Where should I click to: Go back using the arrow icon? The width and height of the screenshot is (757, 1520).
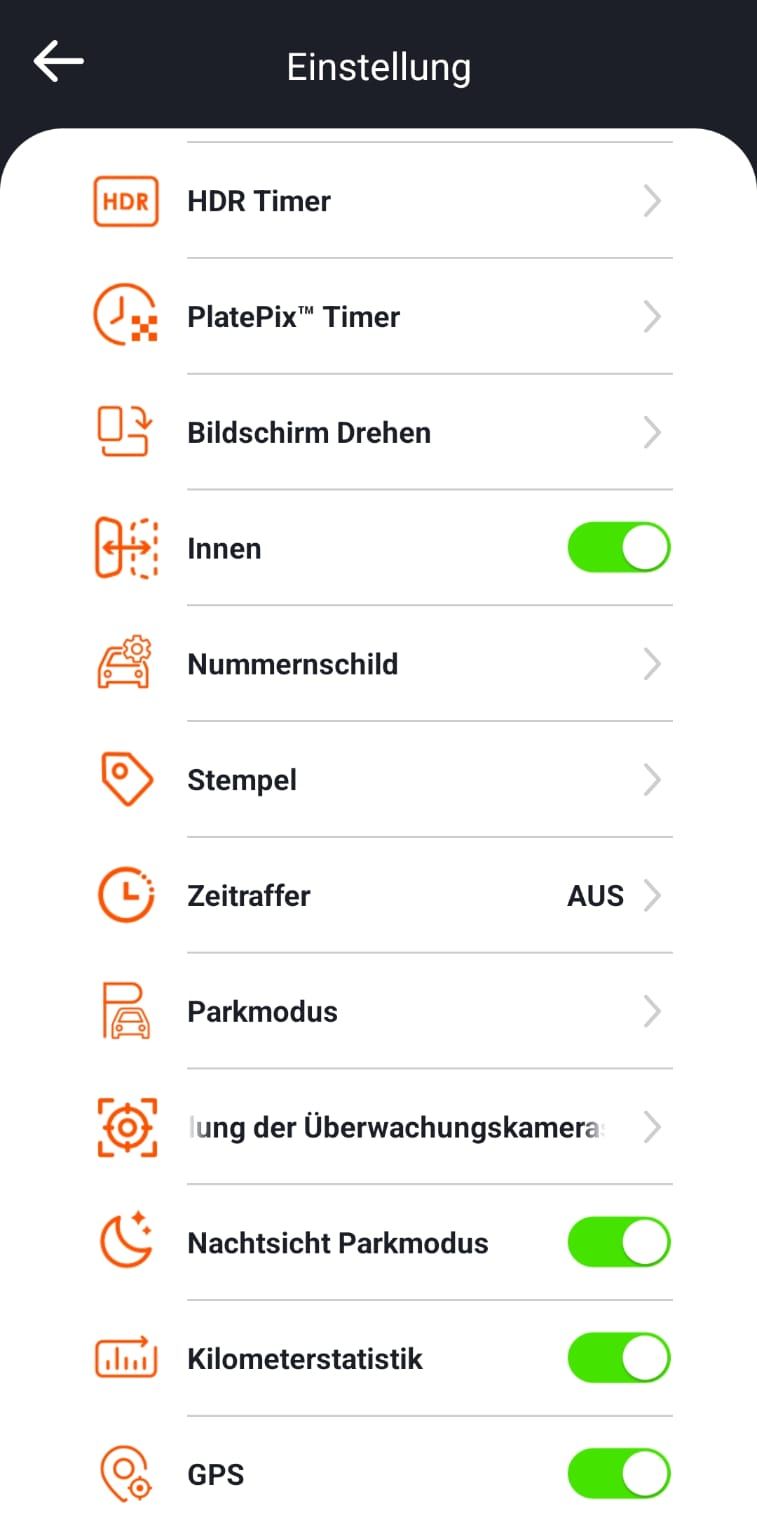tap(58, 62)
